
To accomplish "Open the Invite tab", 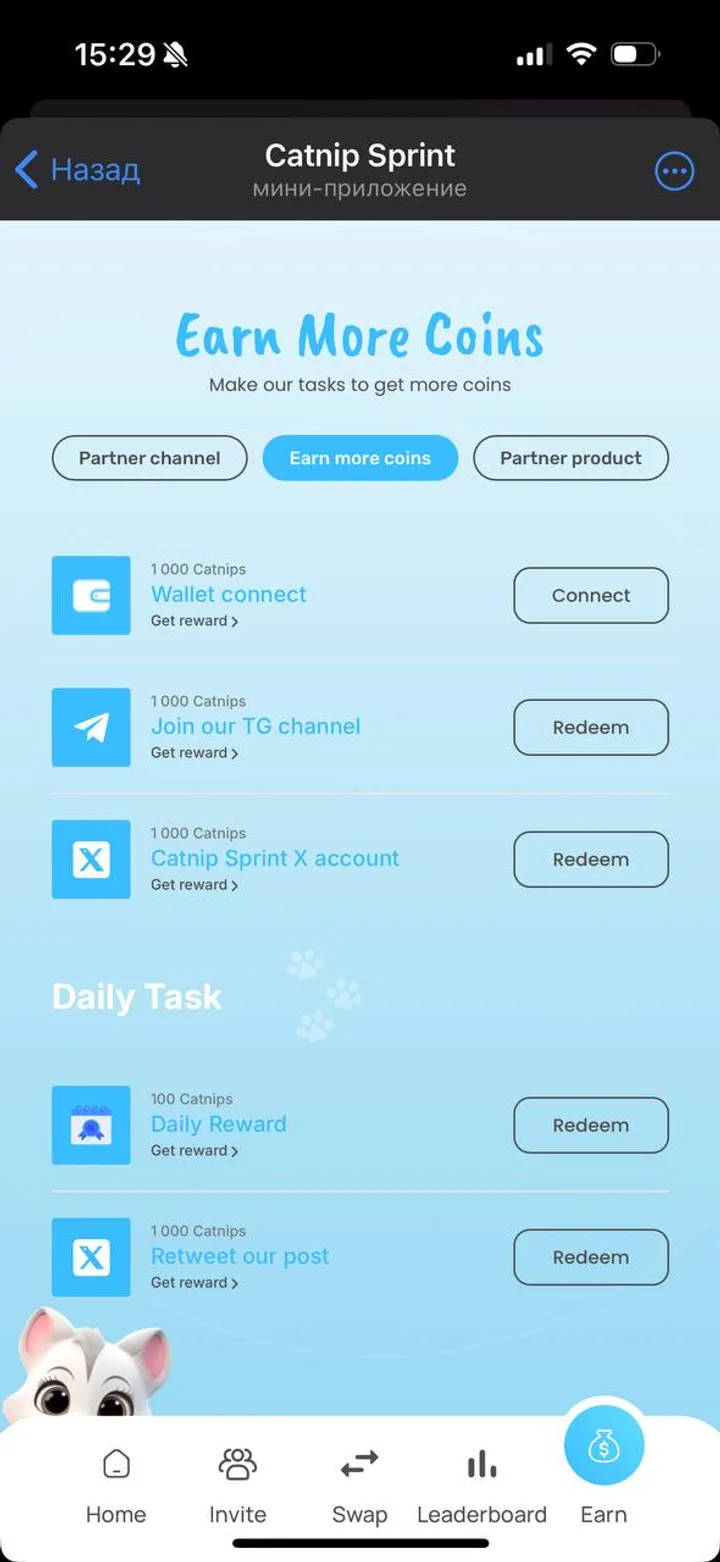I will click(238, 1486).
